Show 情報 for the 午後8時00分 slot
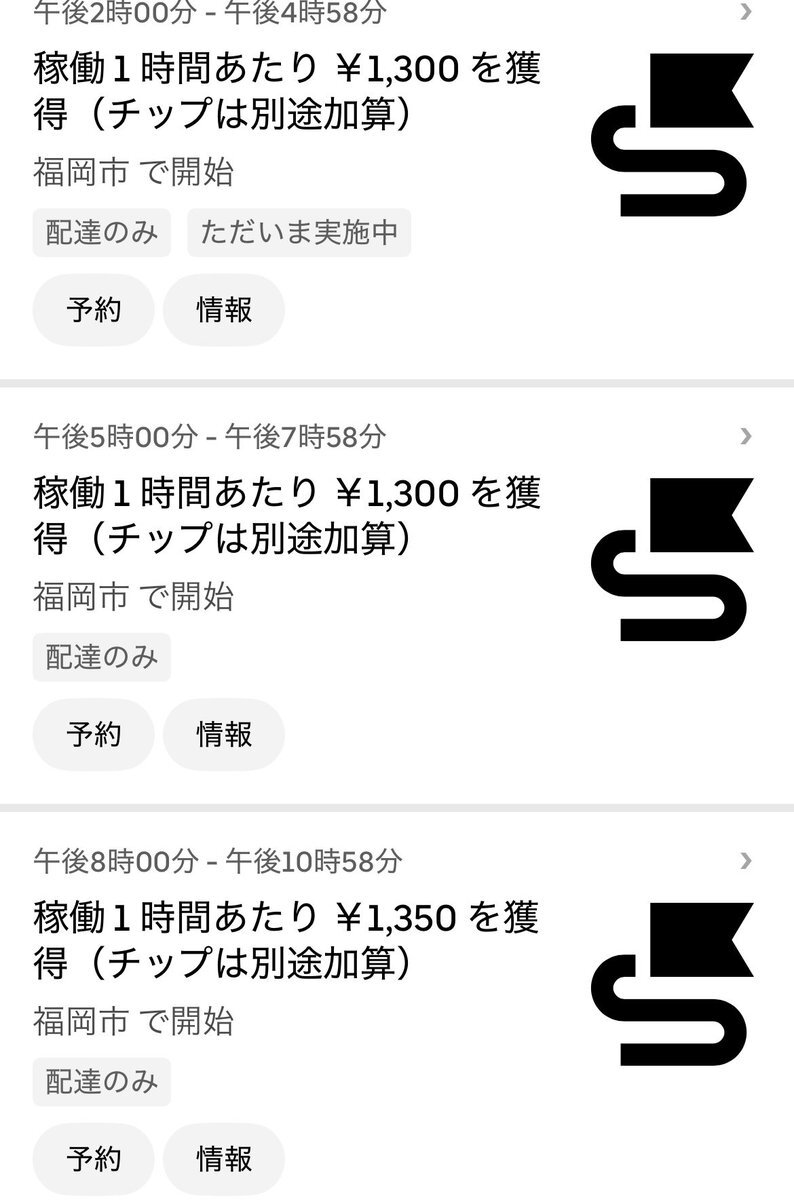 tap(224, 1159)
